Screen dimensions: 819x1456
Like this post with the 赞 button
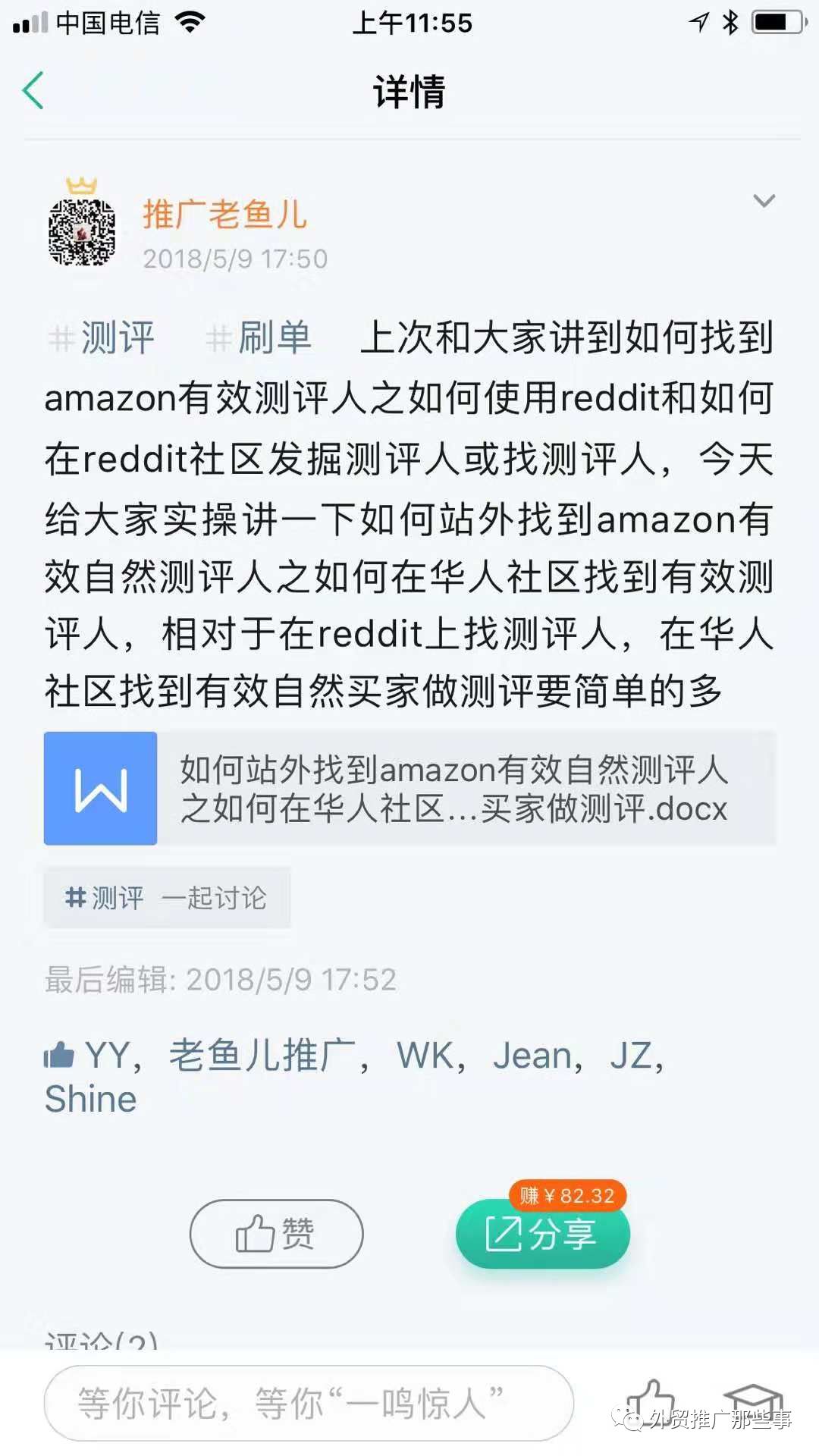pyautogui.click(x=276, y=1234)
